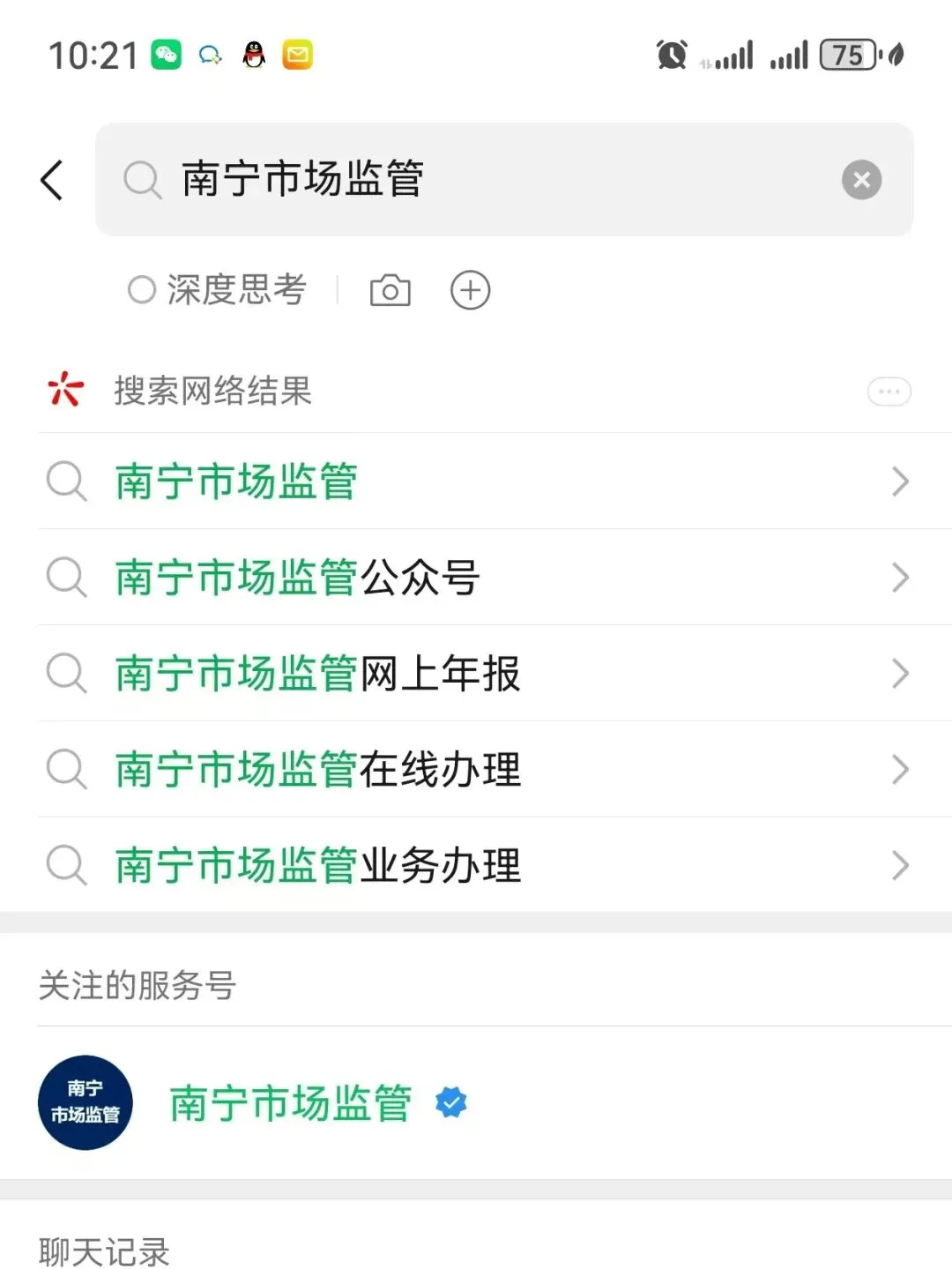Screen dimensions: 952x1269
Task: Open the camera icon for image search
Action: tap(390, 290)
